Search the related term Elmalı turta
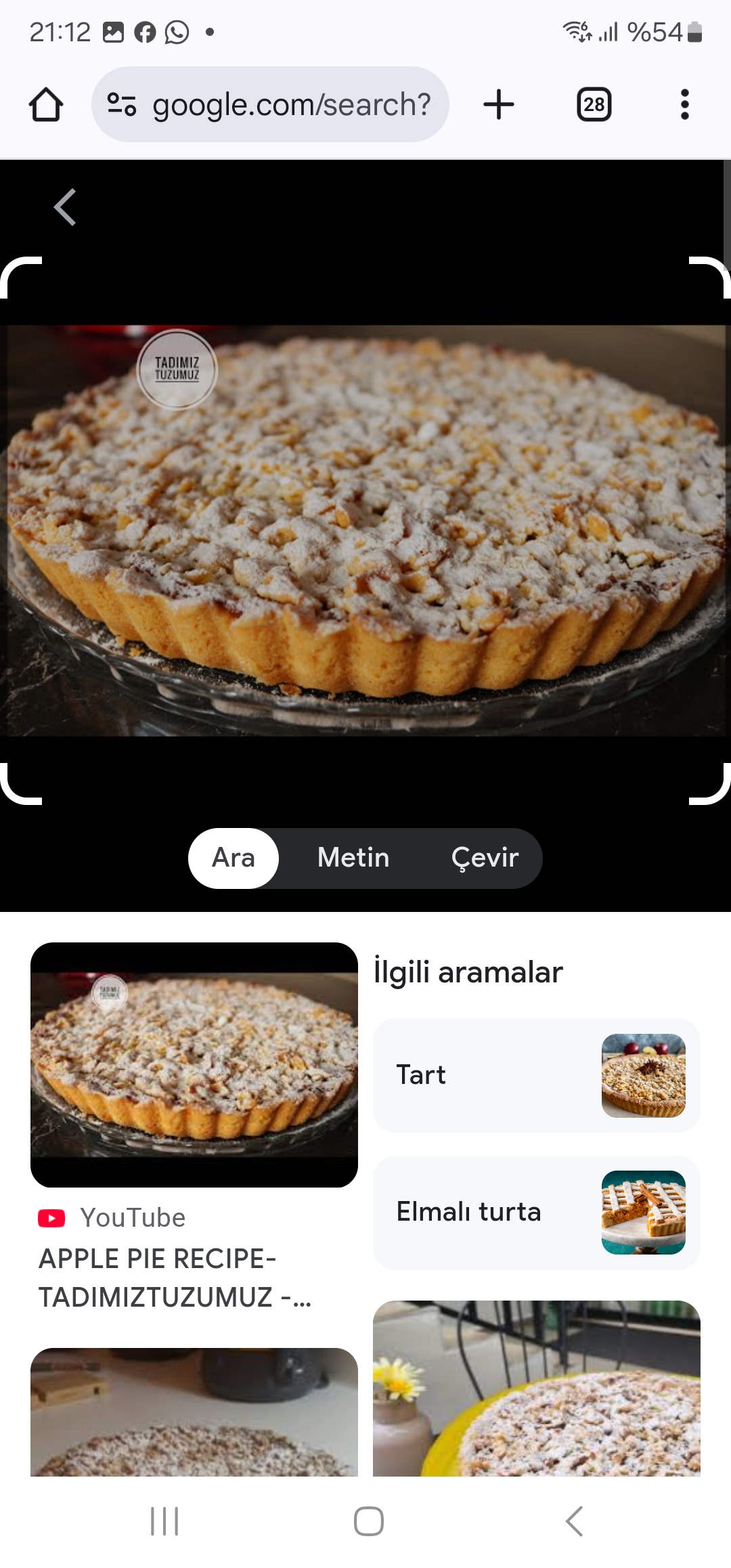Viewport: 731px width, 1568px height. click(x=536, y=1212)
